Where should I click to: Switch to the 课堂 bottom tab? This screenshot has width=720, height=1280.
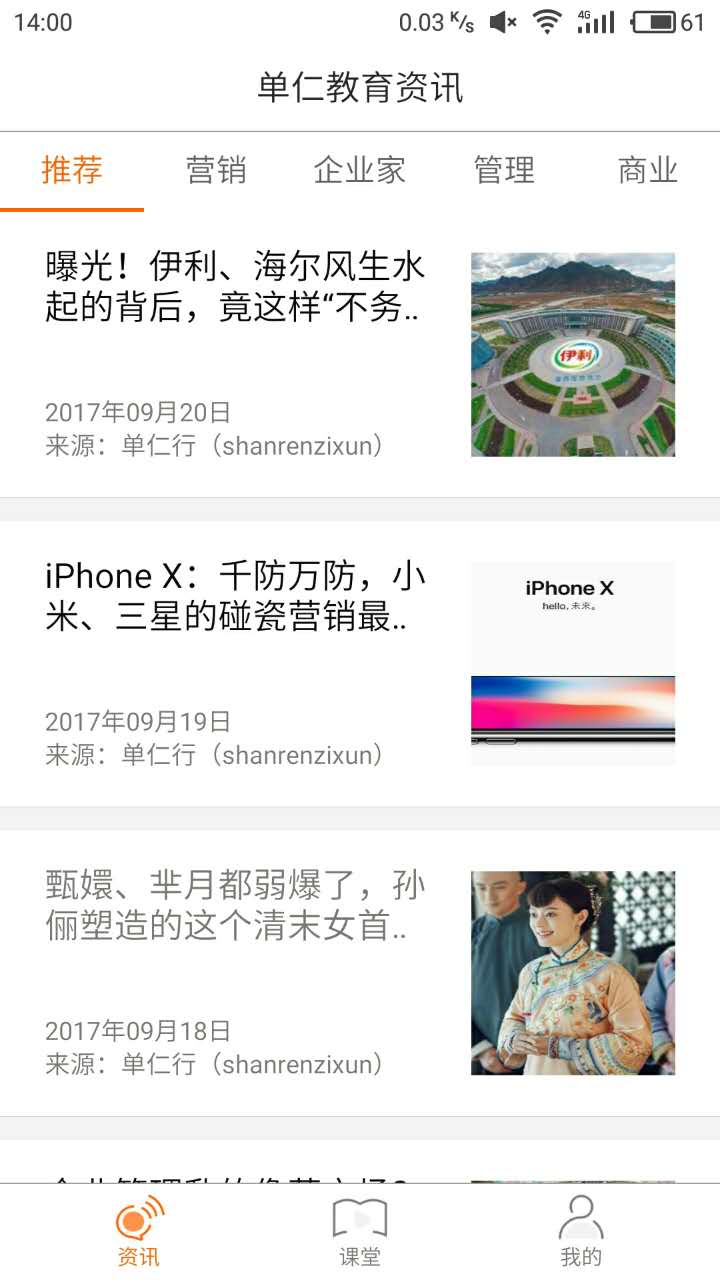(x=360, y=1232)
